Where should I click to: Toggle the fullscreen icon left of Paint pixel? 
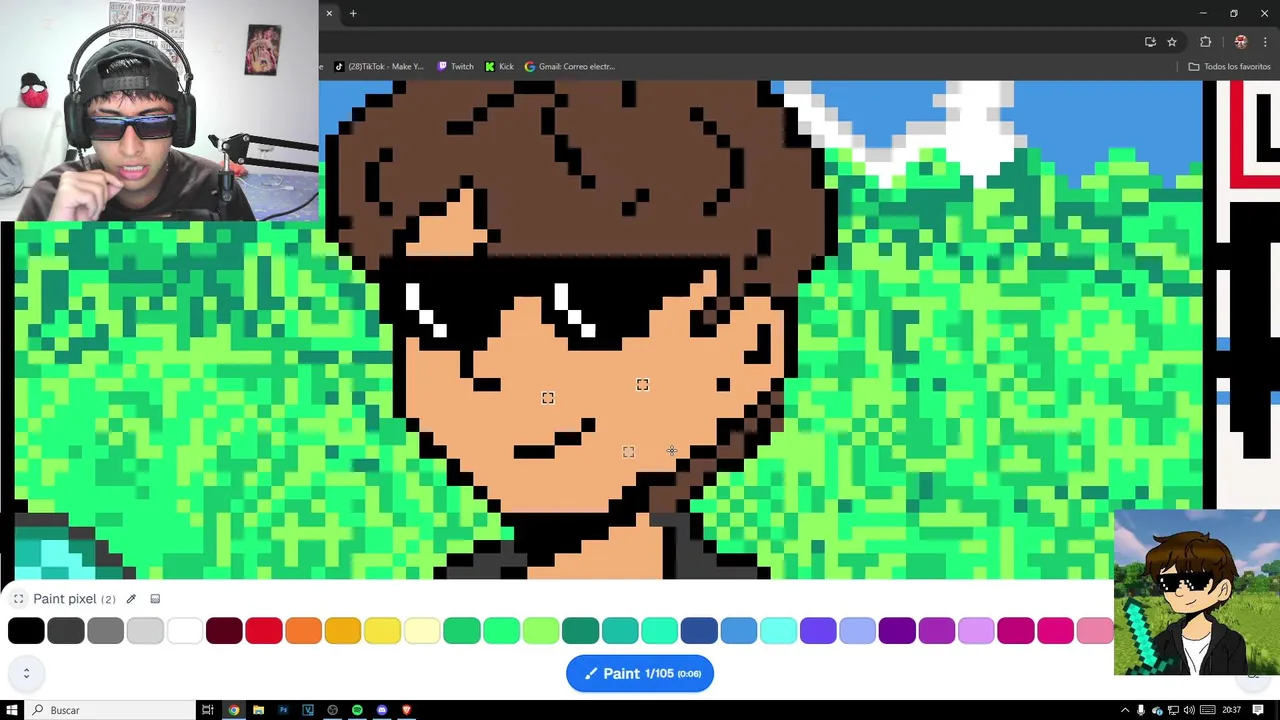coord(18,599)
